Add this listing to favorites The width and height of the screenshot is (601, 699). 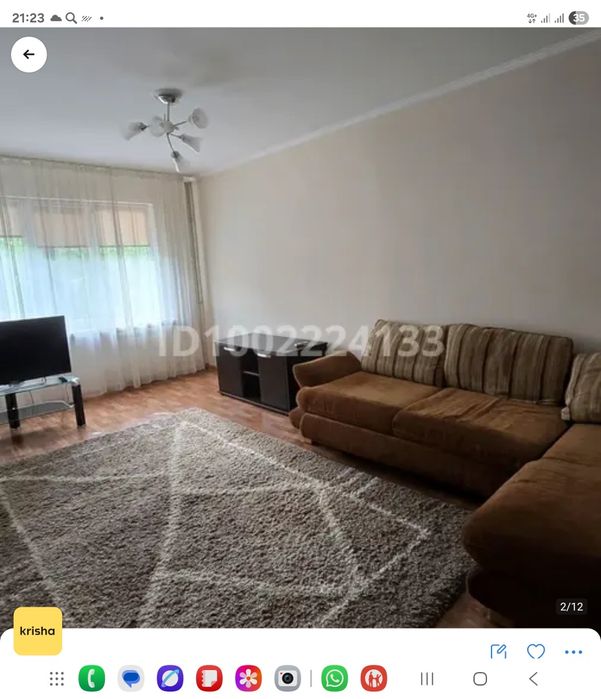click(x=536, y=651)
